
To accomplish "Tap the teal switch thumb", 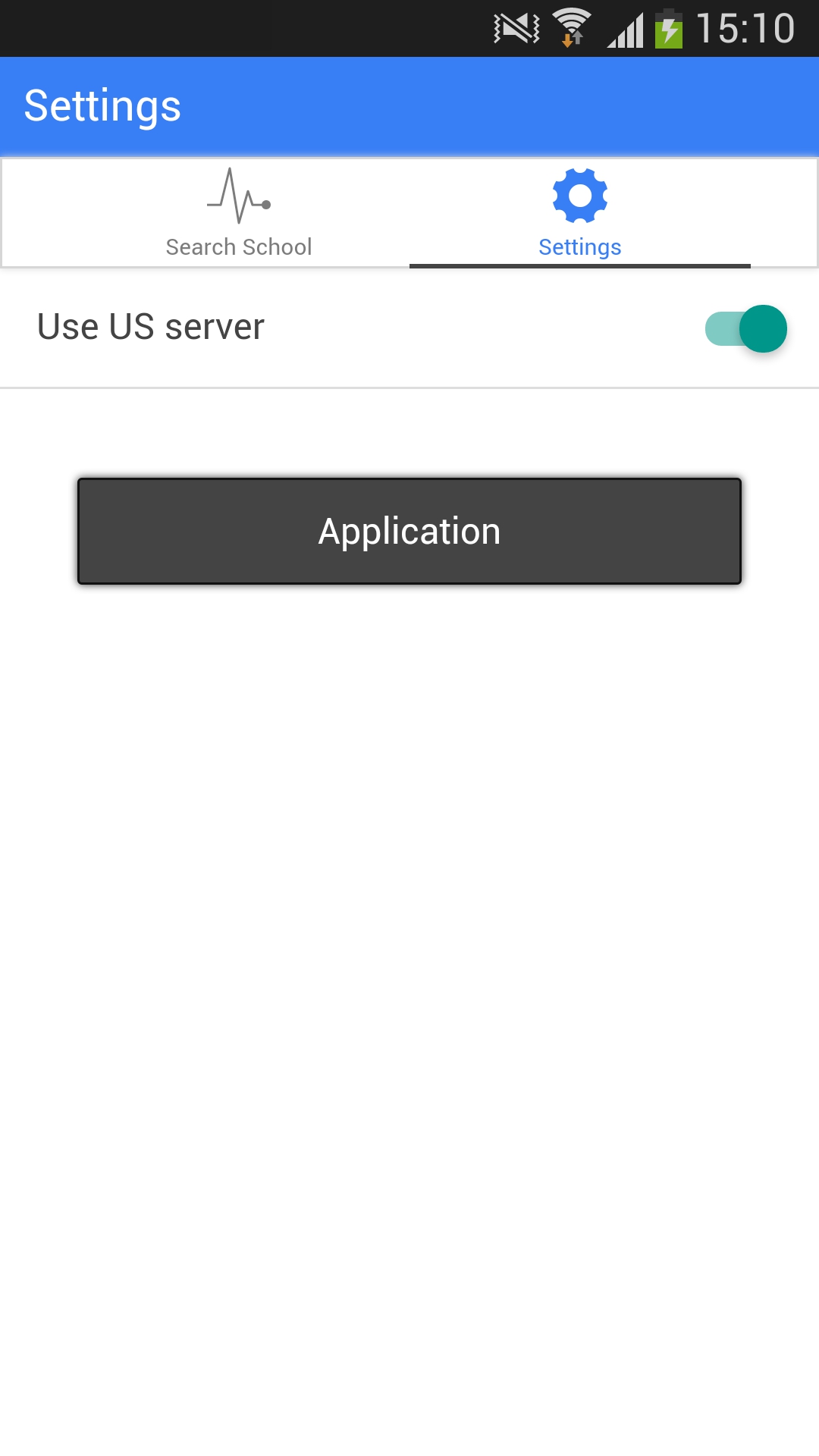I will coord(764,328).
